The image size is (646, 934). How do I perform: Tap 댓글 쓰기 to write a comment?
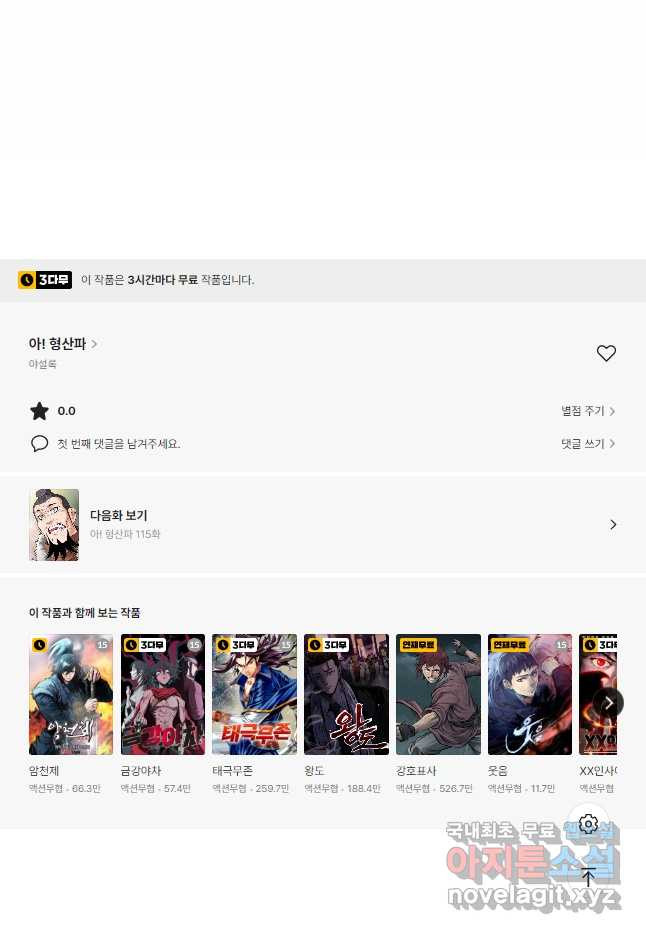(x=588, y=443)
